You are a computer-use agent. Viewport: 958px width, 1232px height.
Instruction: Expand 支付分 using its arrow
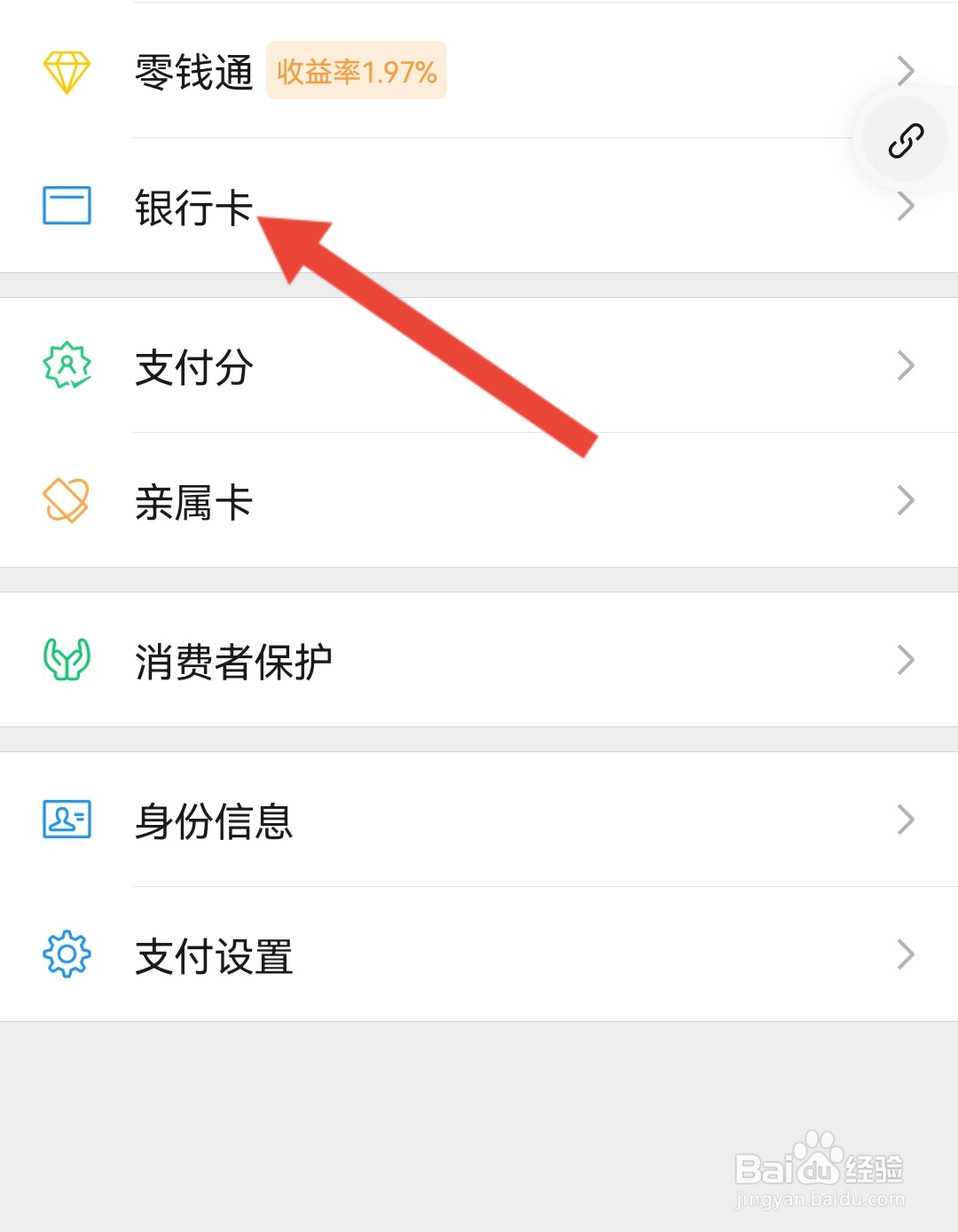tap(906, 364)
